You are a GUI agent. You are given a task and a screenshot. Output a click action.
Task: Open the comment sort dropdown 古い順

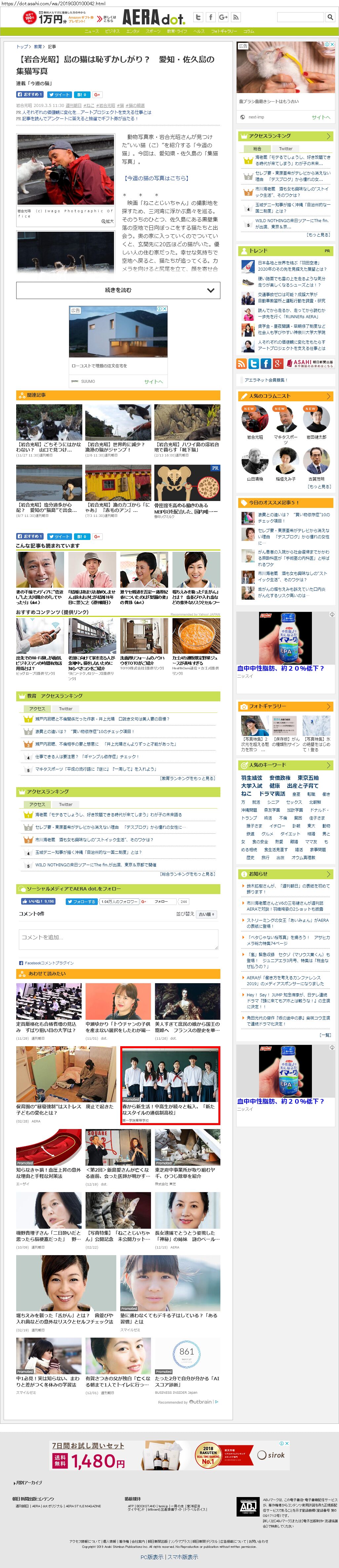[x=206, y=914]
